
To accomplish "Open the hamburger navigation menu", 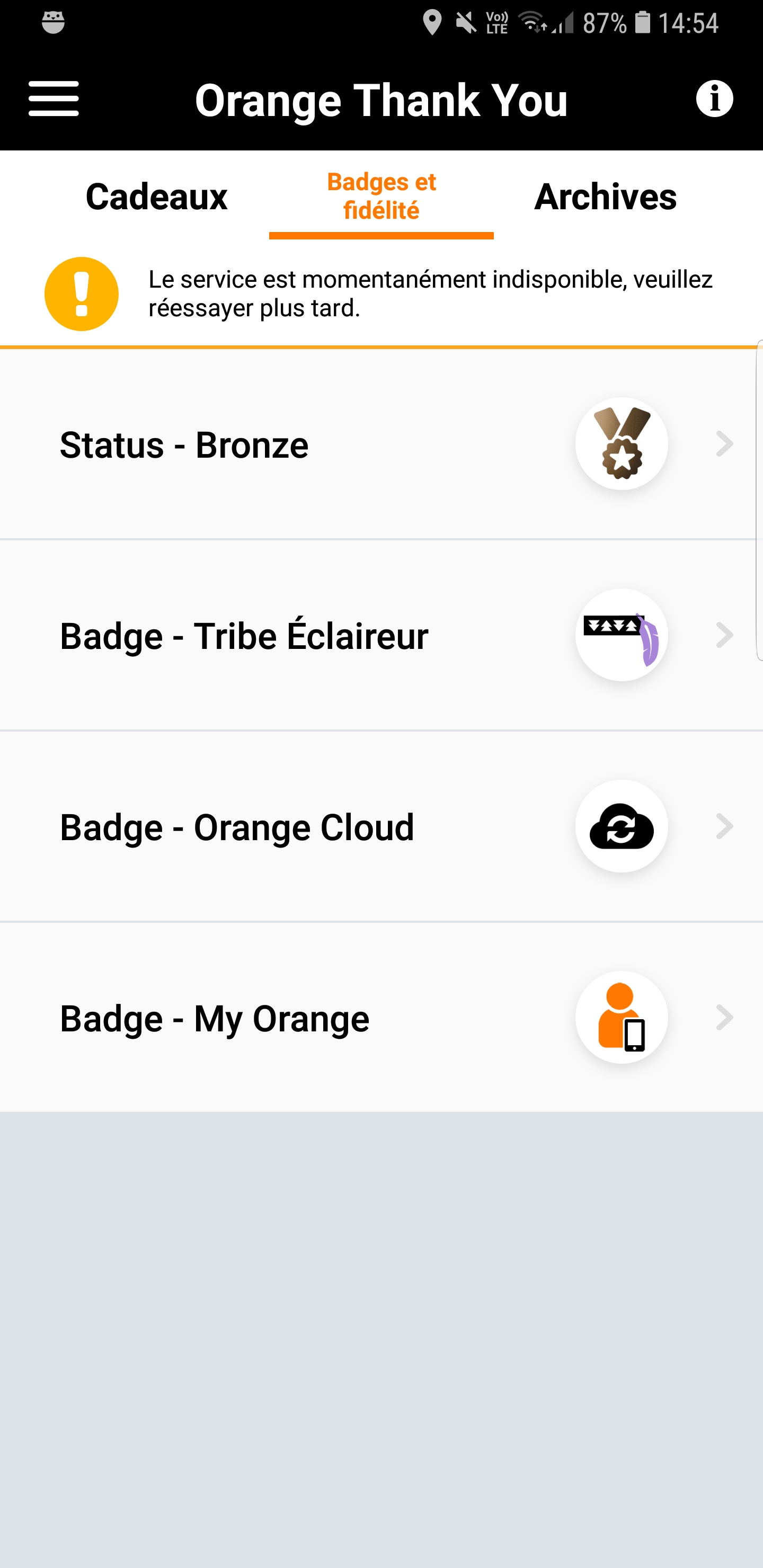I will 54,99.
